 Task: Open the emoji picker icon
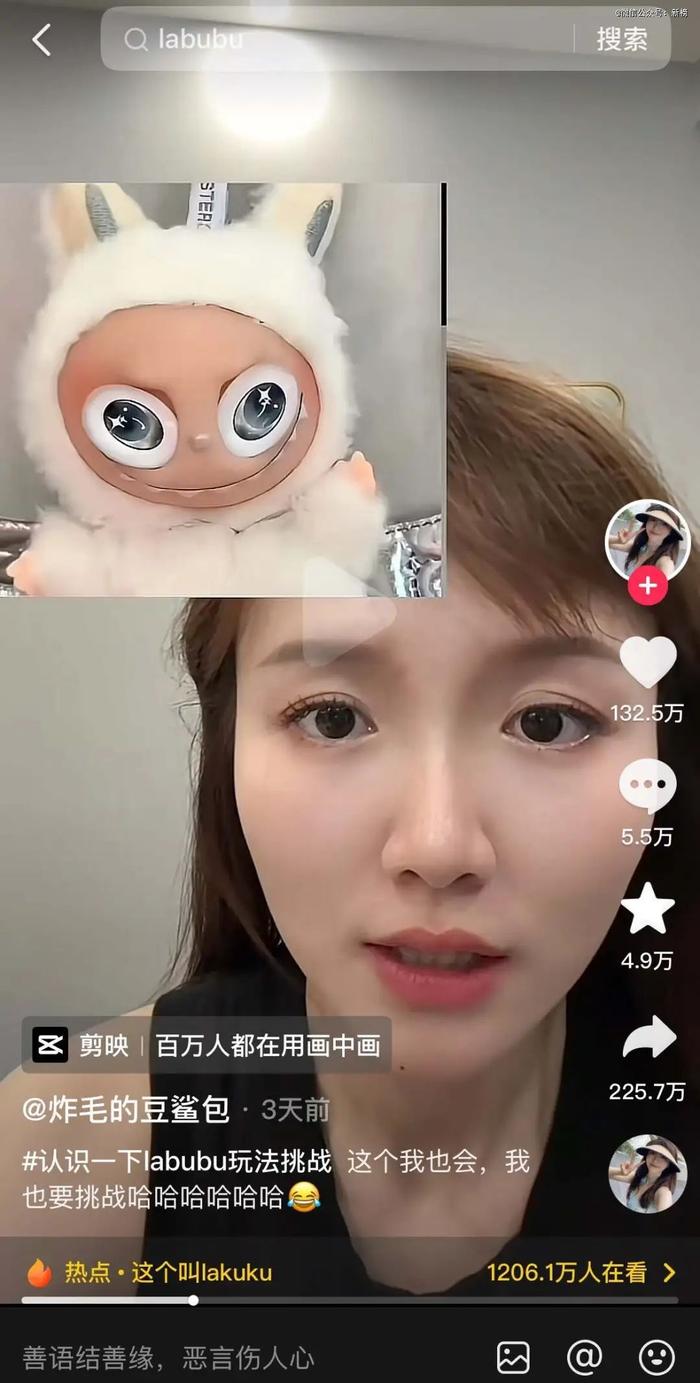tap(656, 1357)
